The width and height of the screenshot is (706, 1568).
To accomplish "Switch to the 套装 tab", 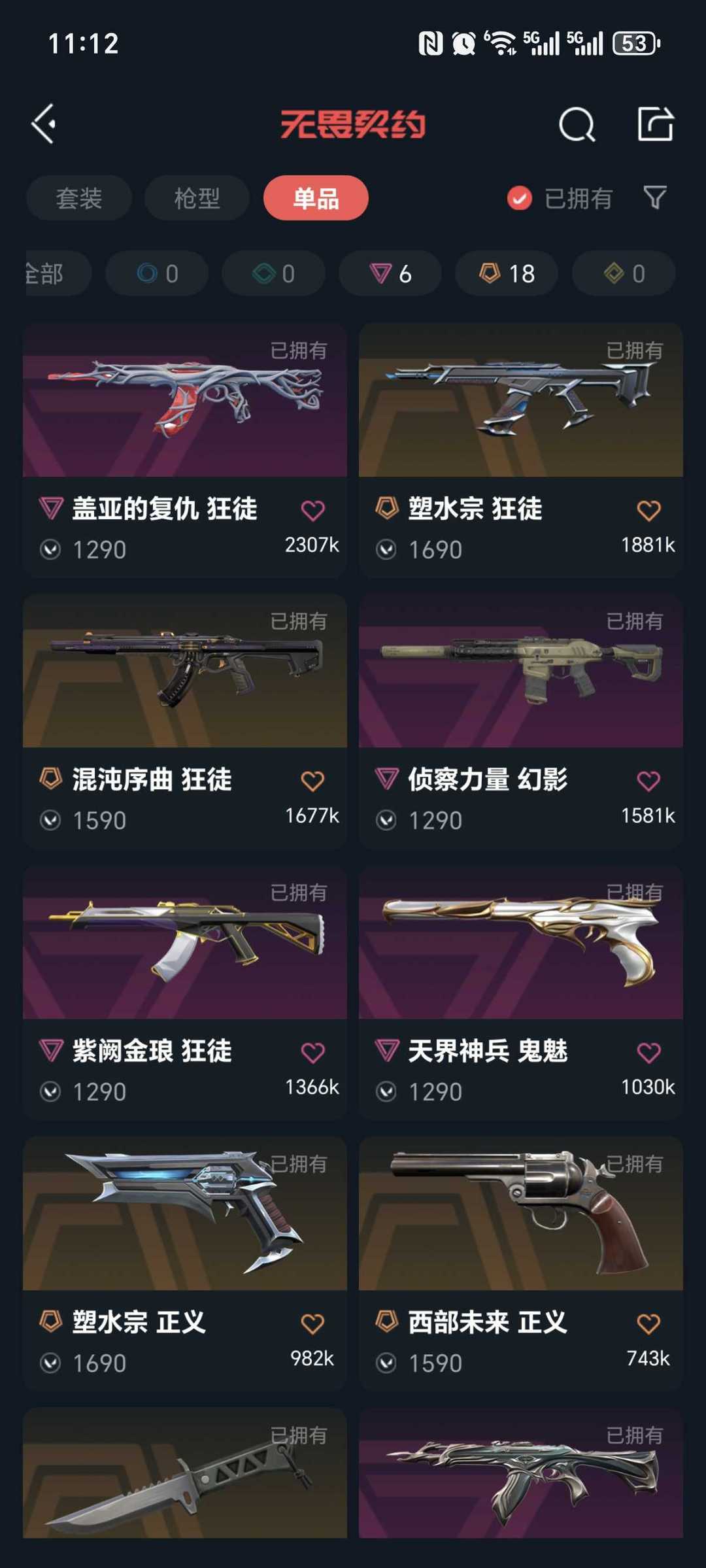I will (79, 198).
